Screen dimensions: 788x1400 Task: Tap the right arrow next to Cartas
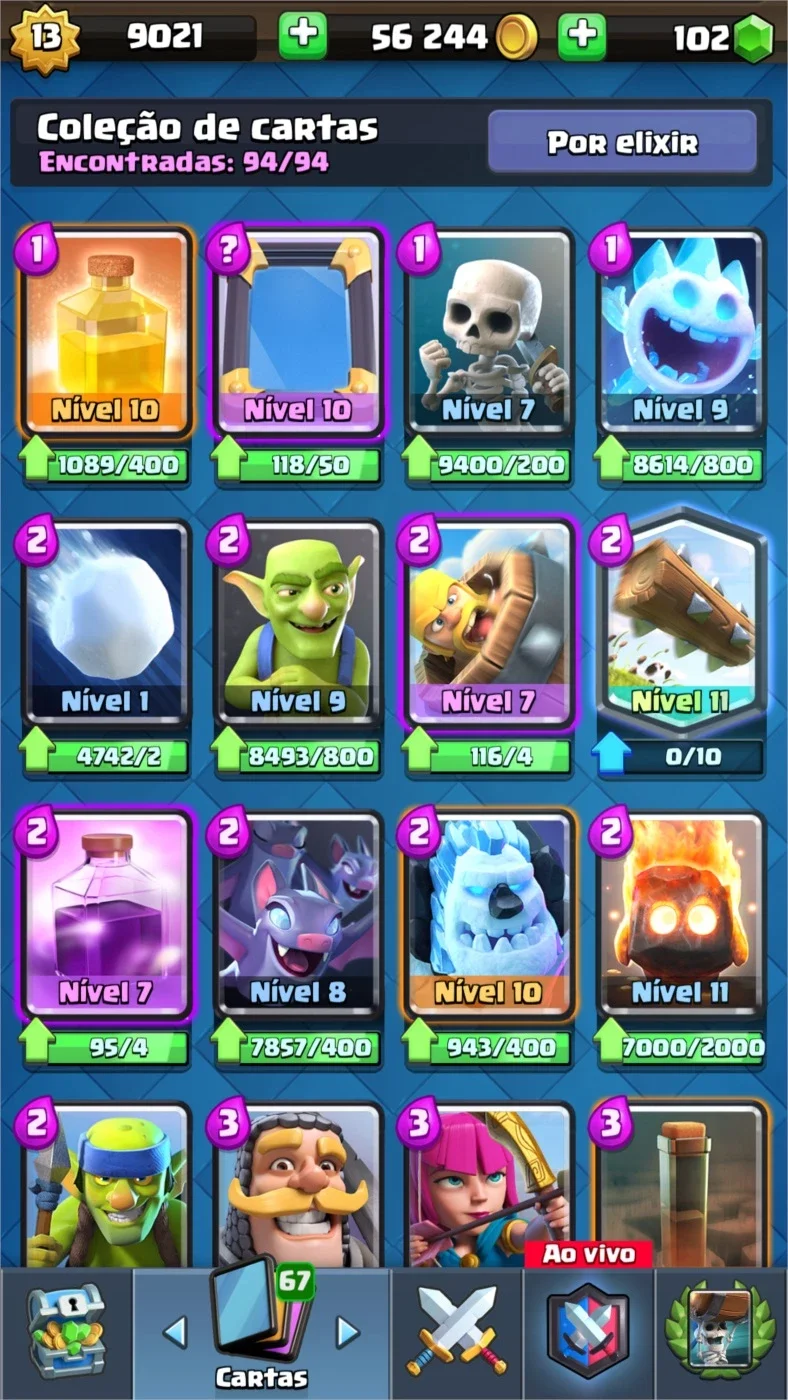click(x=347, y=1331)
